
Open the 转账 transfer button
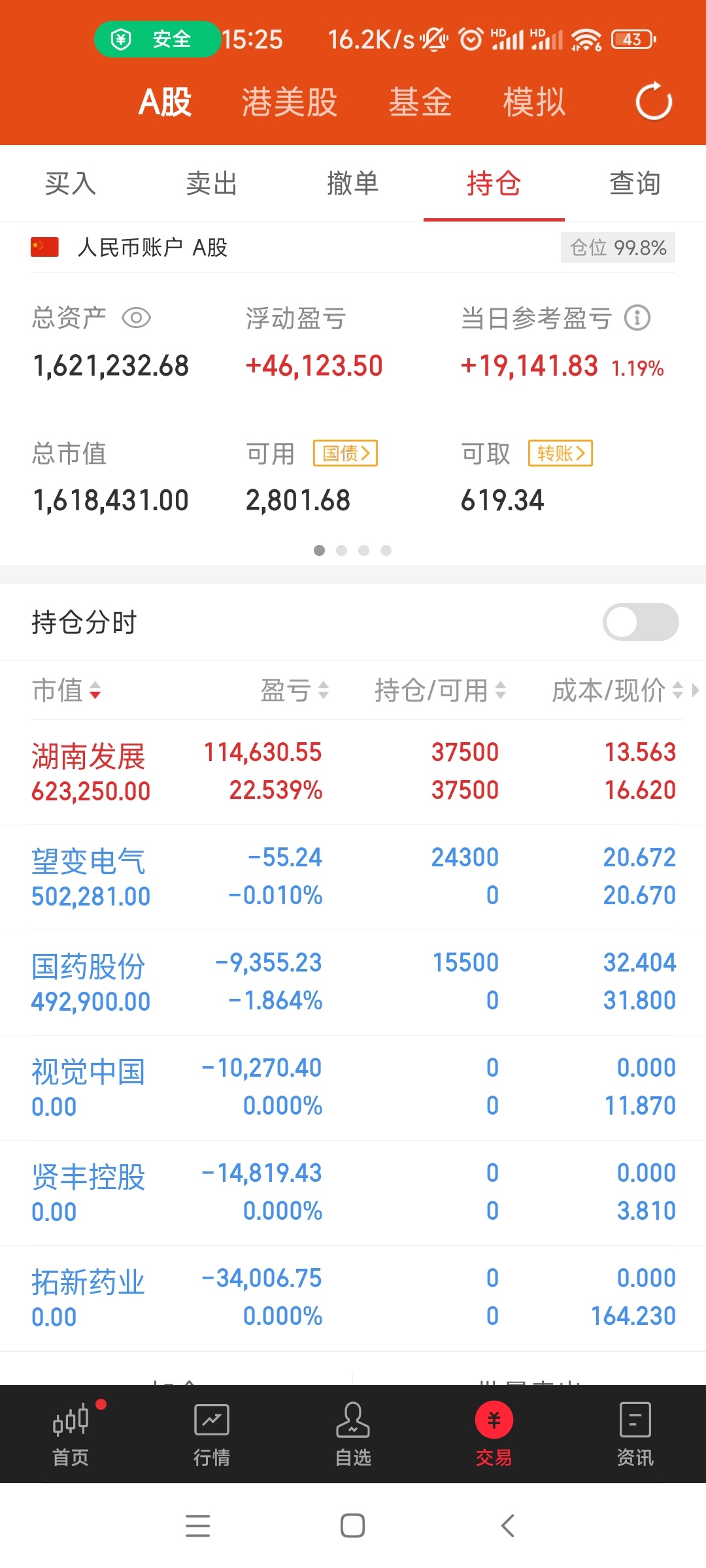click(x=561, y=453)
